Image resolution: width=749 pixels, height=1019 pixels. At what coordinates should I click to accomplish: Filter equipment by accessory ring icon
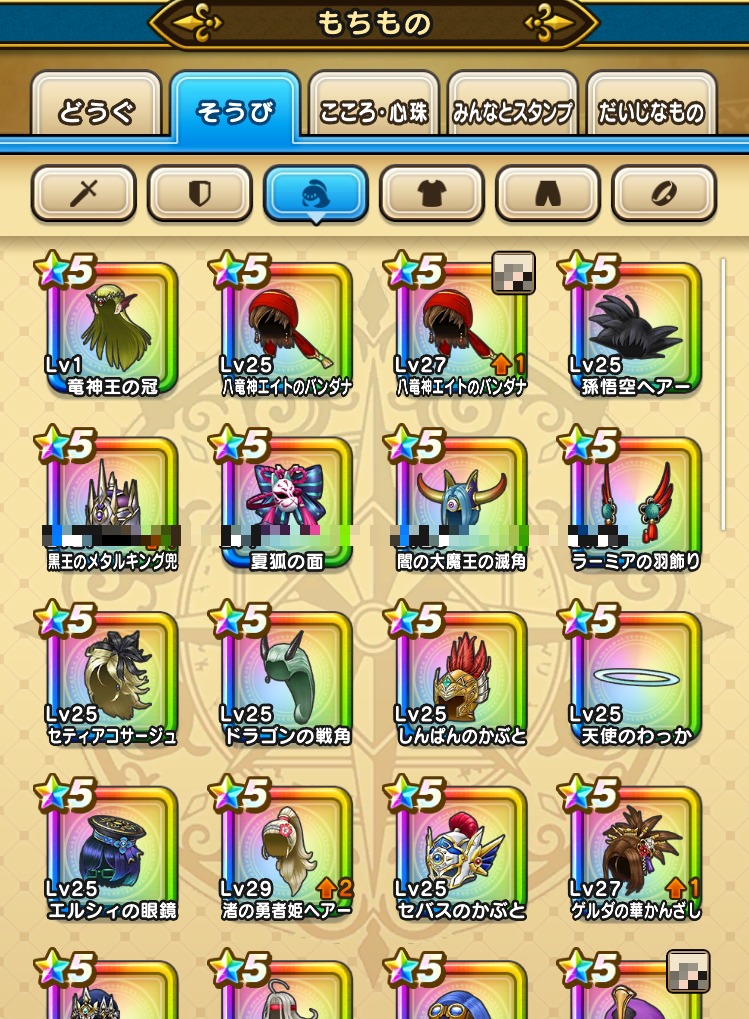point(664,194)
